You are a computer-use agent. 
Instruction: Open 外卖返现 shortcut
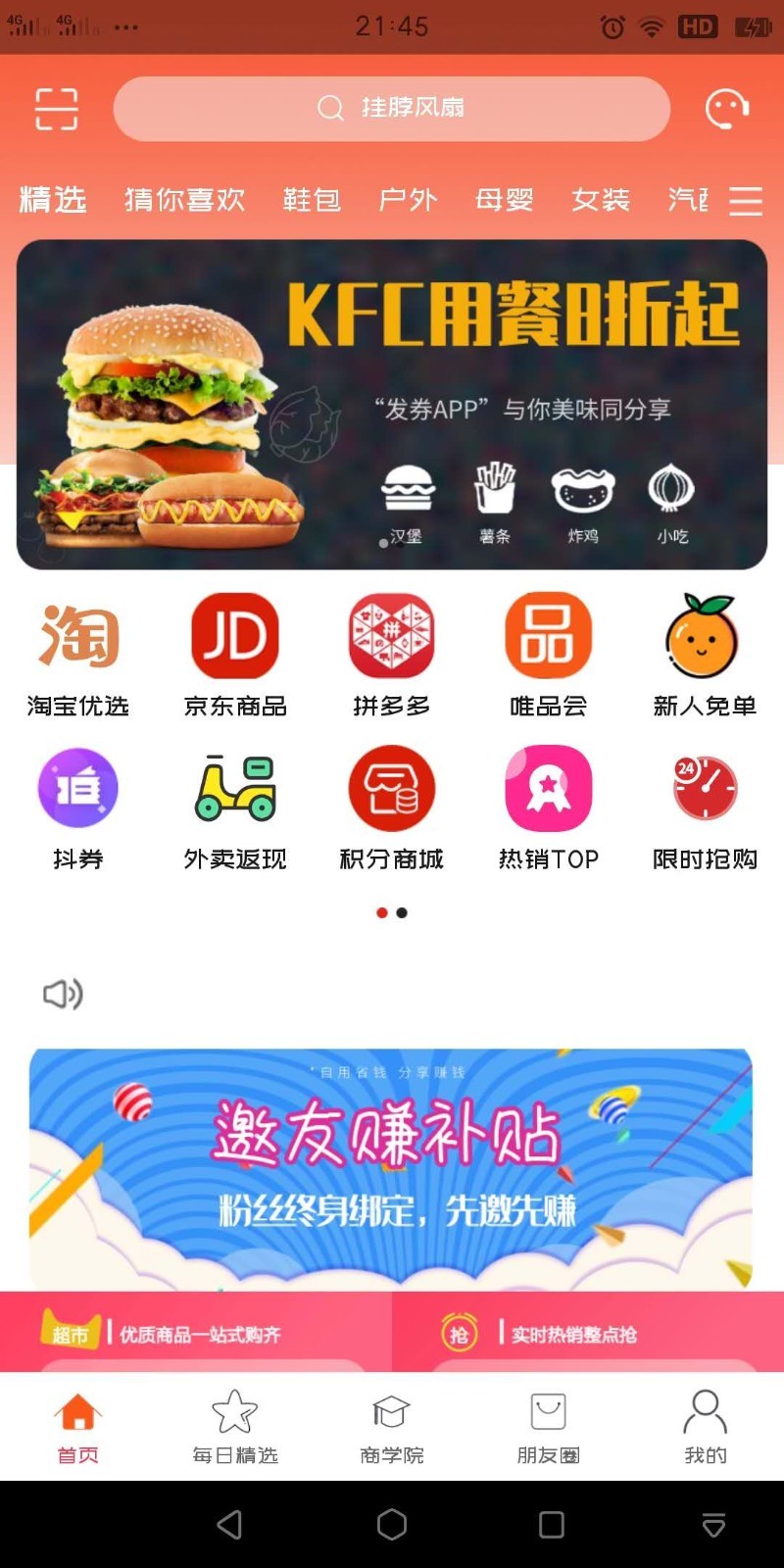click(235, 808)
